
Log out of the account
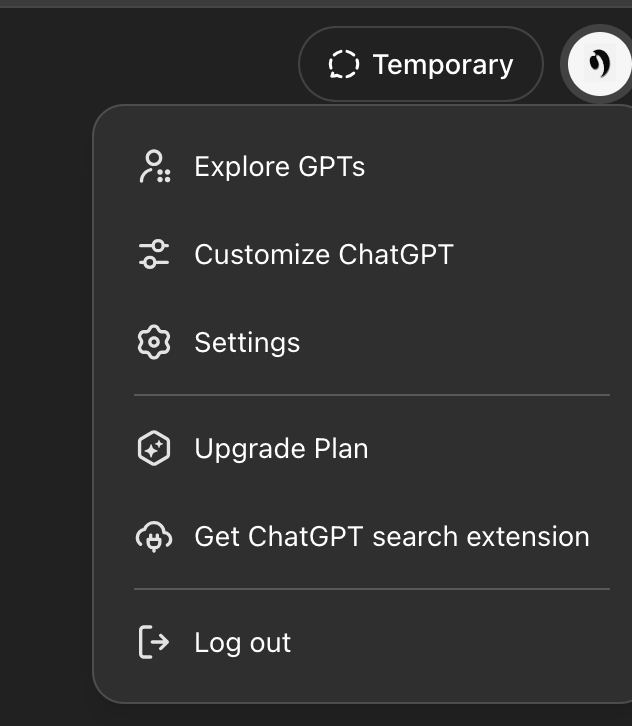tap(242, 642)
